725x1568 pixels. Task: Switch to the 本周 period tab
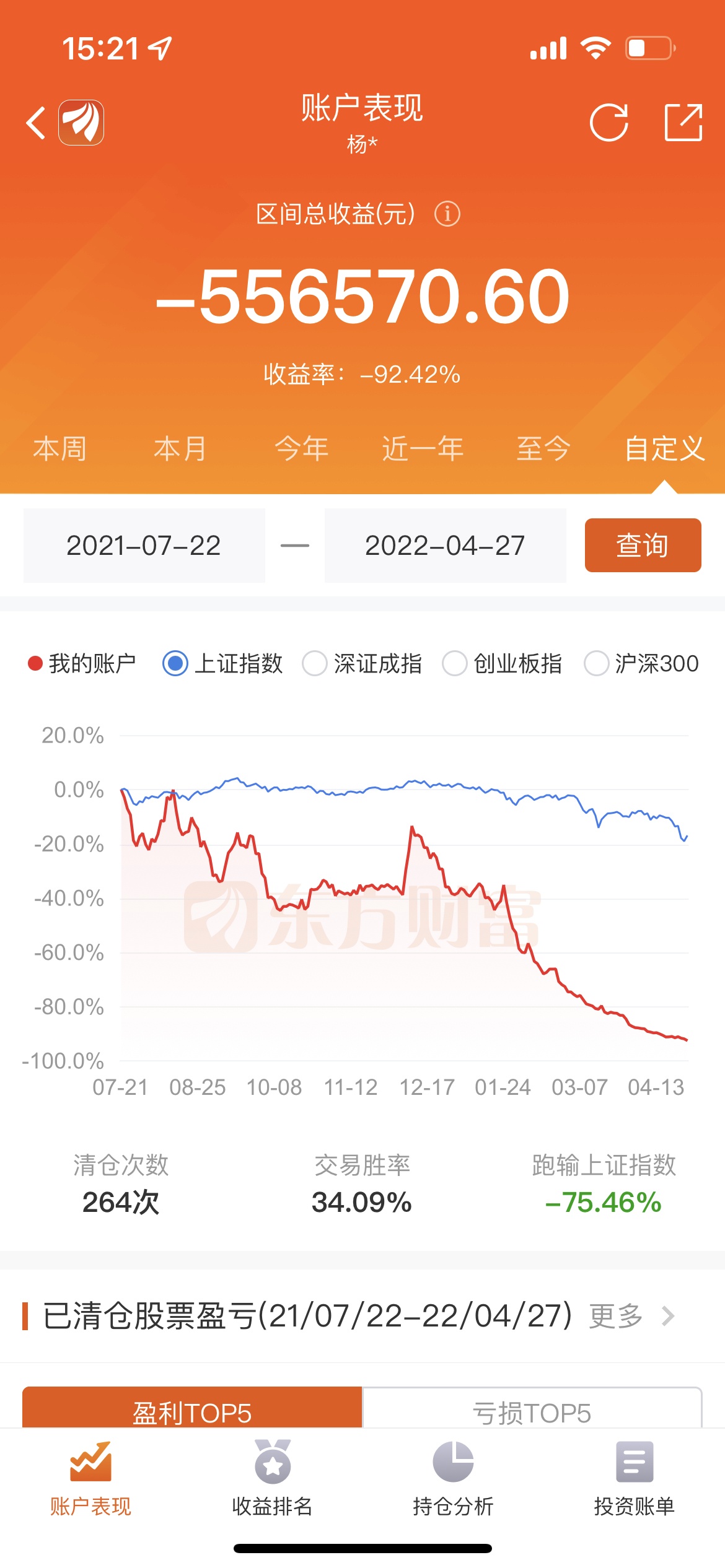point(60,448)
